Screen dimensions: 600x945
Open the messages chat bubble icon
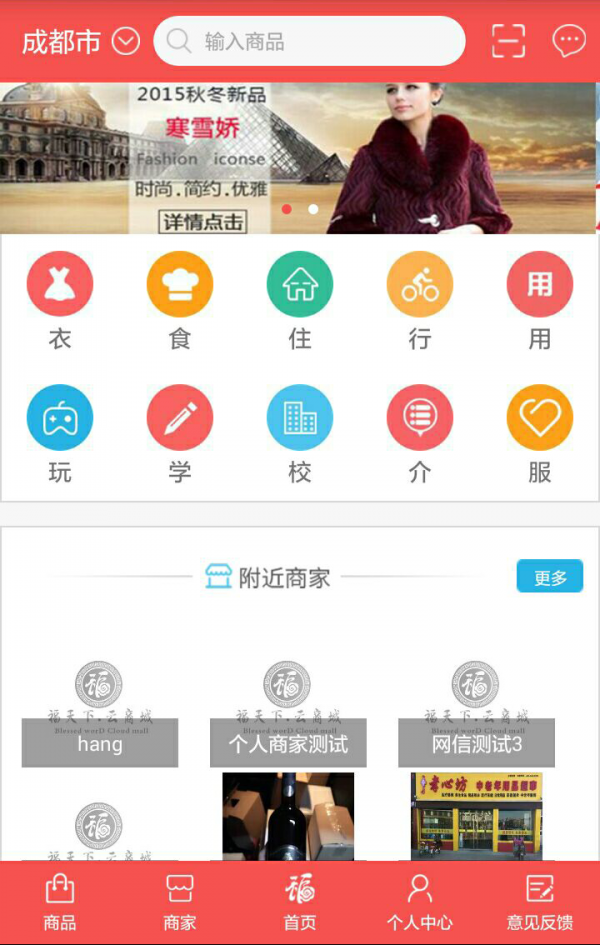[569, 41]
